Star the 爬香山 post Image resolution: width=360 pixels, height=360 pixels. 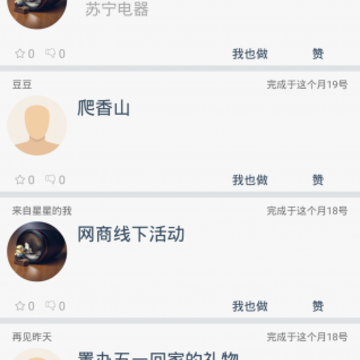(25, 180)
